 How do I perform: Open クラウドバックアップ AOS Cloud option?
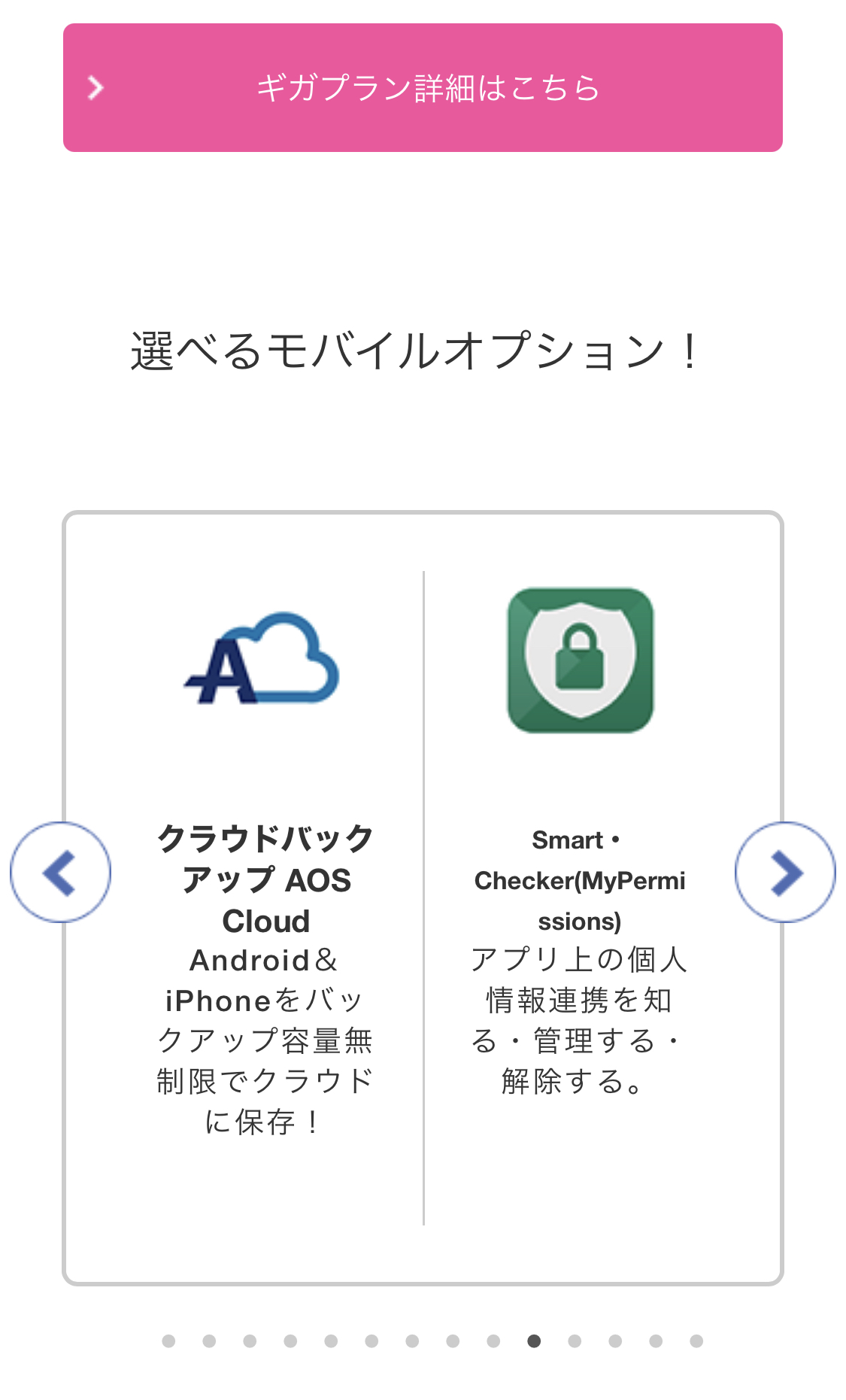tap(265, 879)
